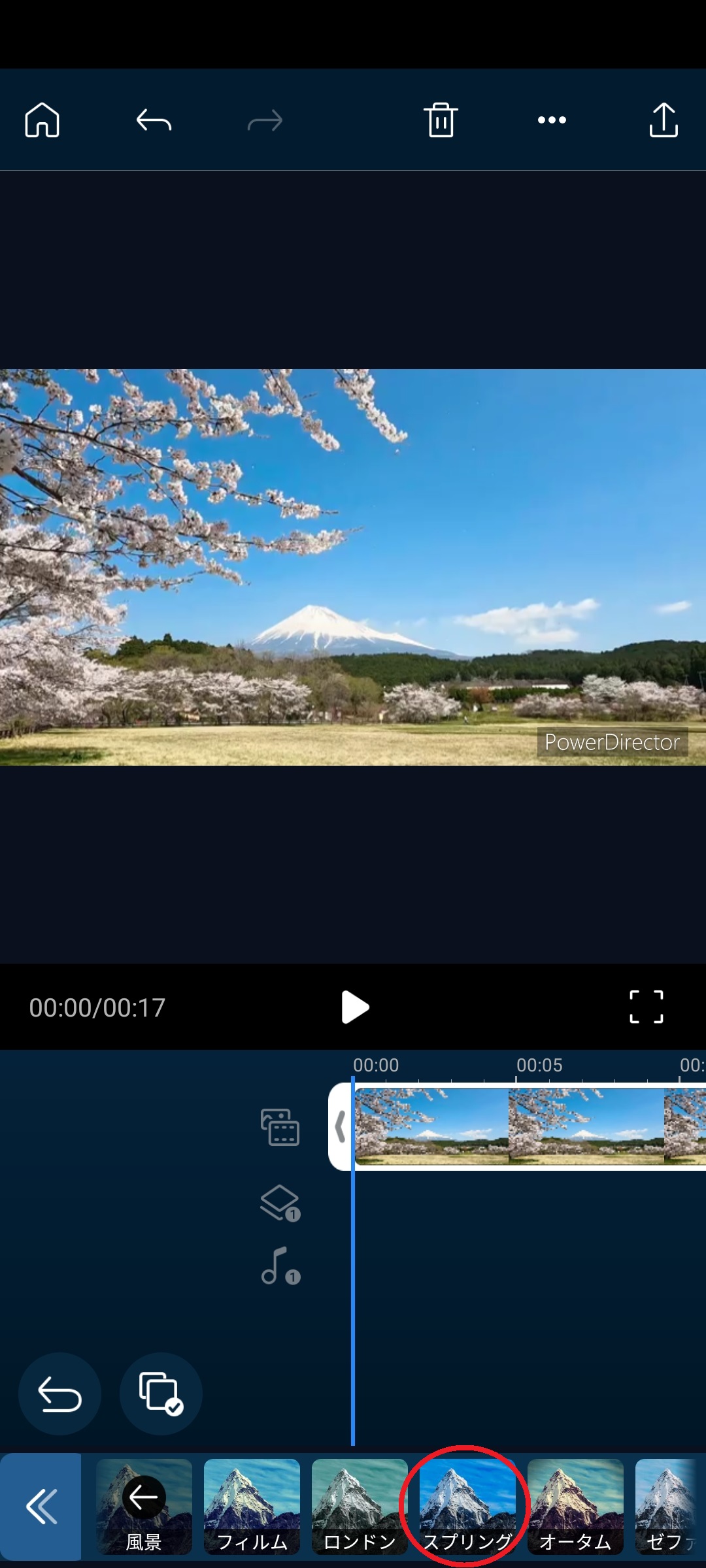Undo the last edit
Screen dimensions: 706x1568
(154, 120)
